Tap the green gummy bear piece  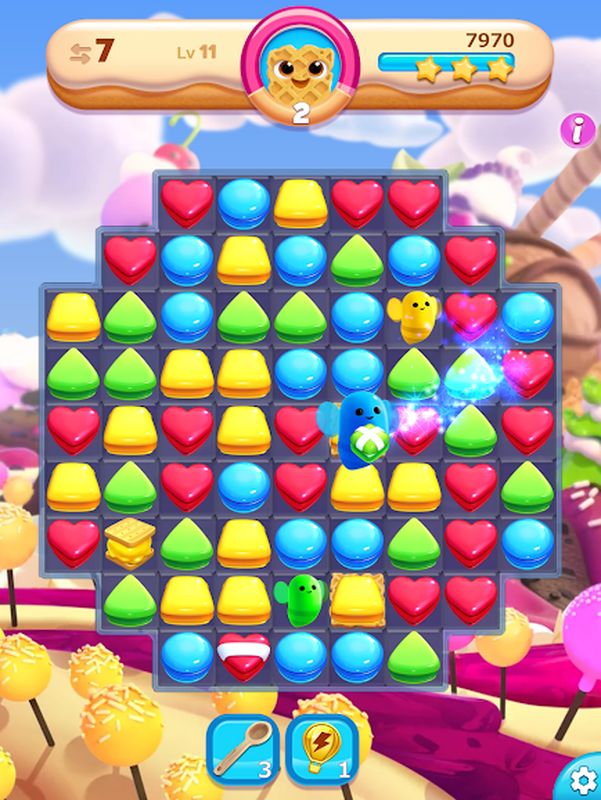[x=301, y=598]
